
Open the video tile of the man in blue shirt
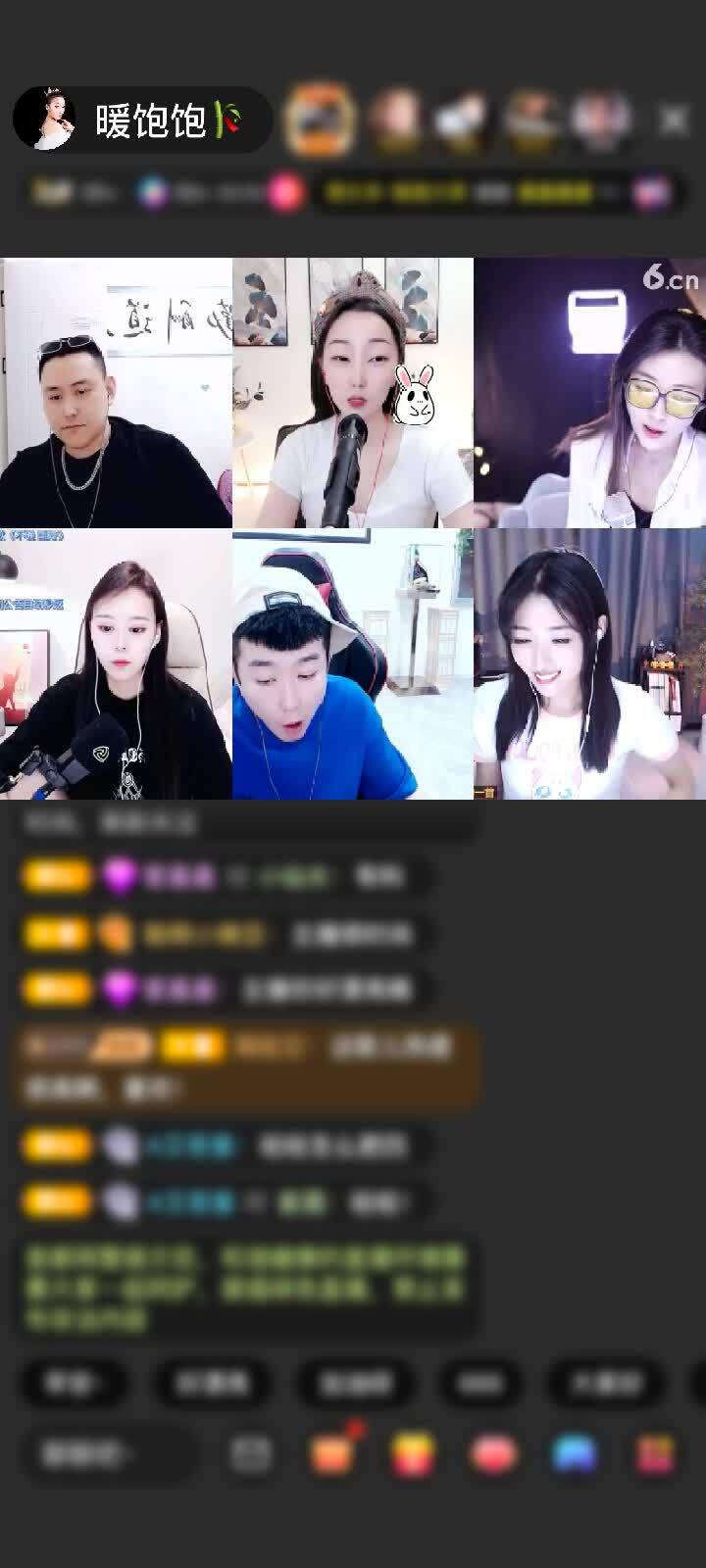click(x=353, y=664)
